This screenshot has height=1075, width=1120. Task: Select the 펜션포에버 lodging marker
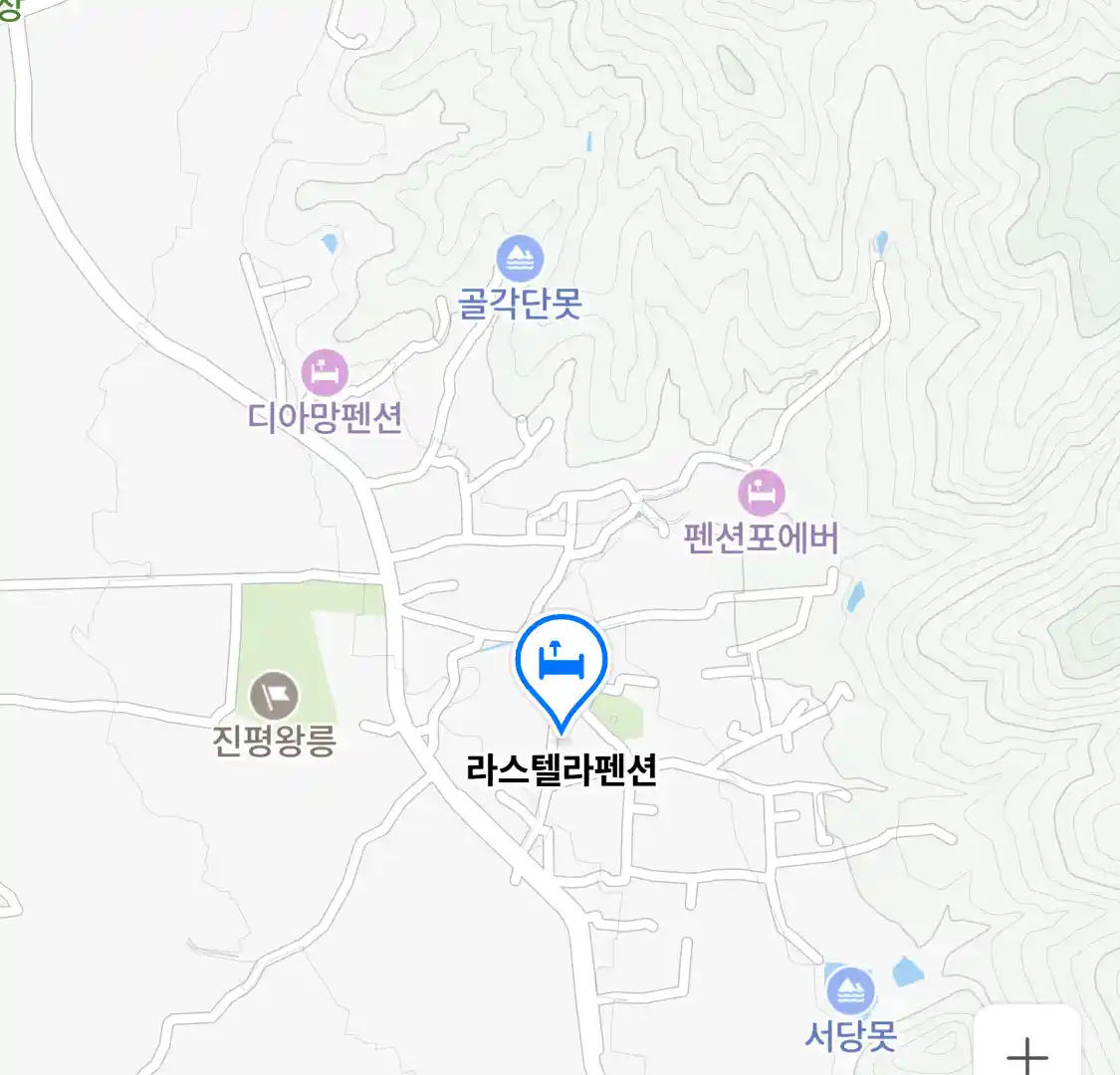761,493
